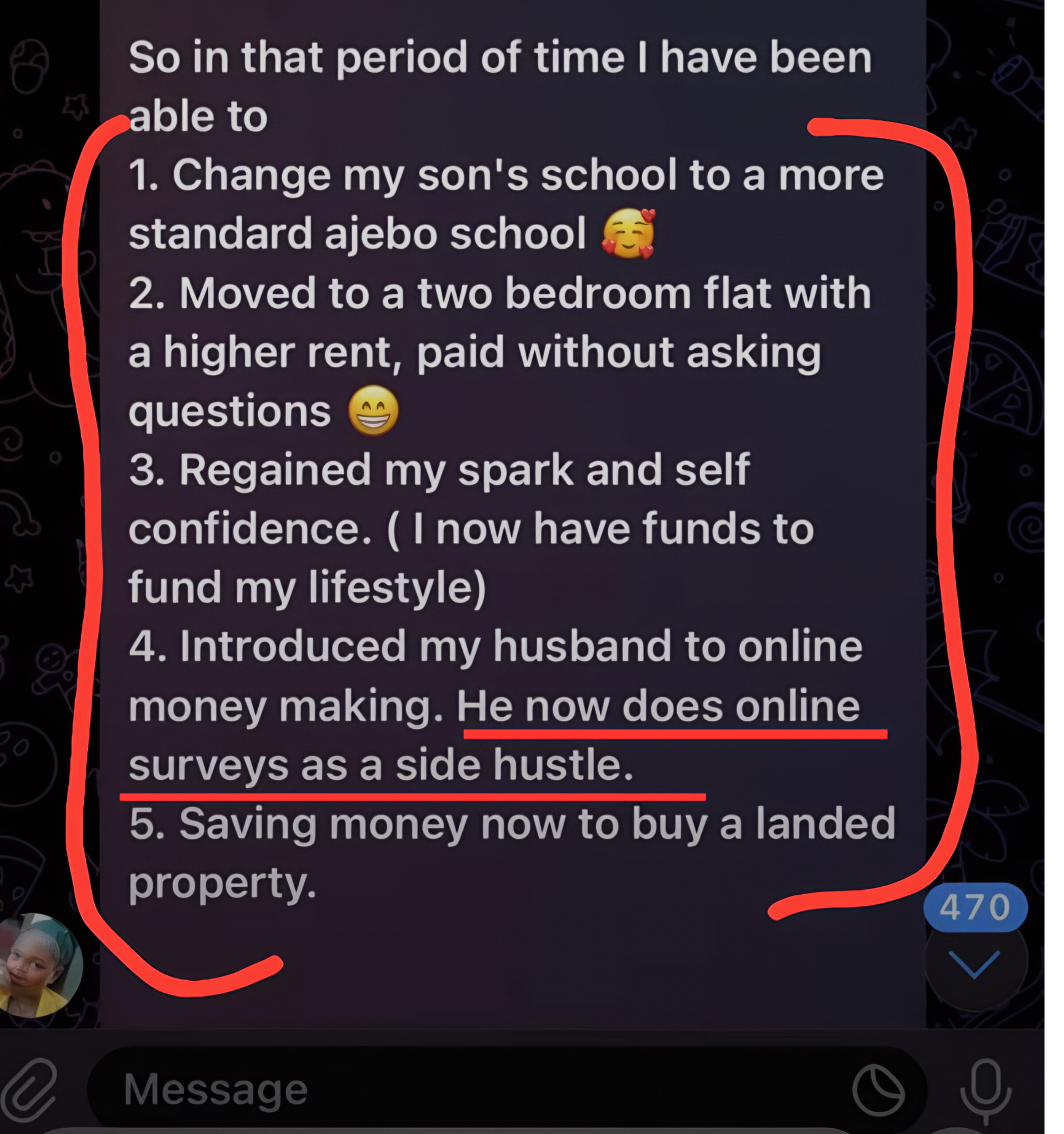
Task: Tap the microphone voice message icon
Action: (x=985, y=1090)
